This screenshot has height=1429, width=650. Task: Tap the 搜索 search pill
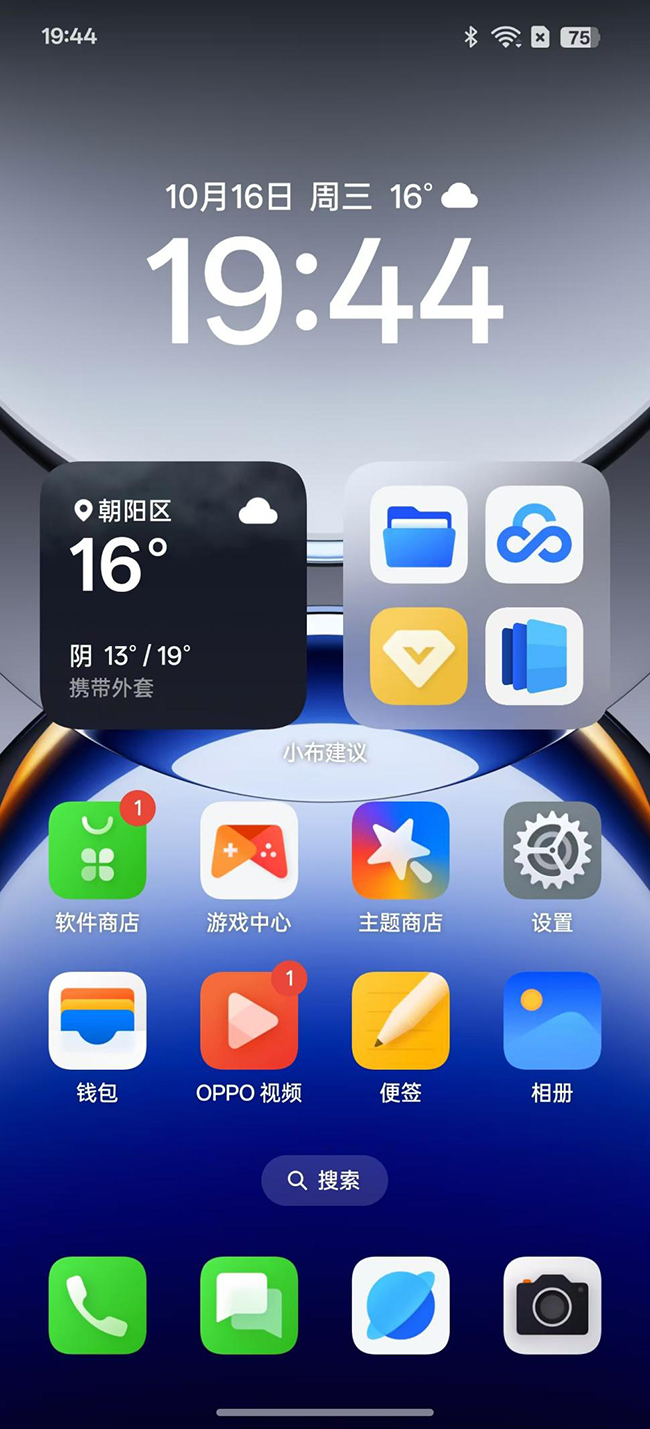[x=324, y=1181]
